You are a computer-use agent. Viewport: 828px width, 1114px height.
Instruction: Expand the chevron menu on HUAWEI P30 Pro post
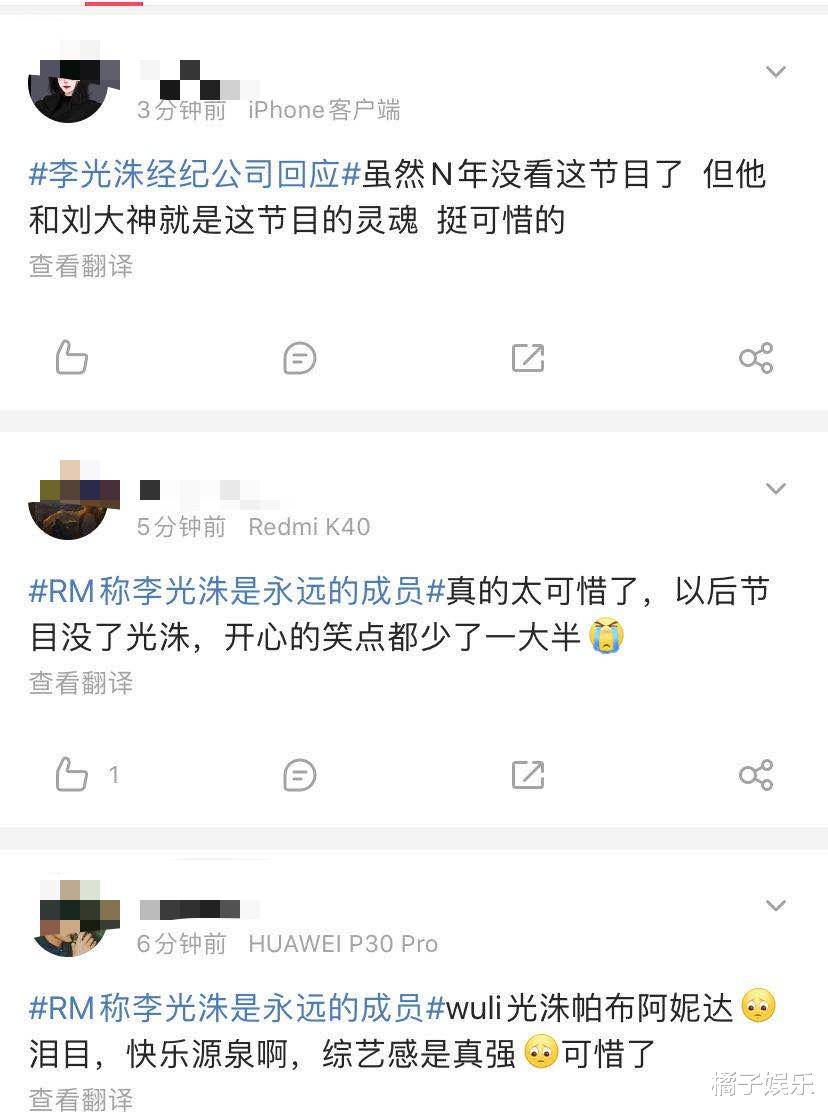click(775, 906)
